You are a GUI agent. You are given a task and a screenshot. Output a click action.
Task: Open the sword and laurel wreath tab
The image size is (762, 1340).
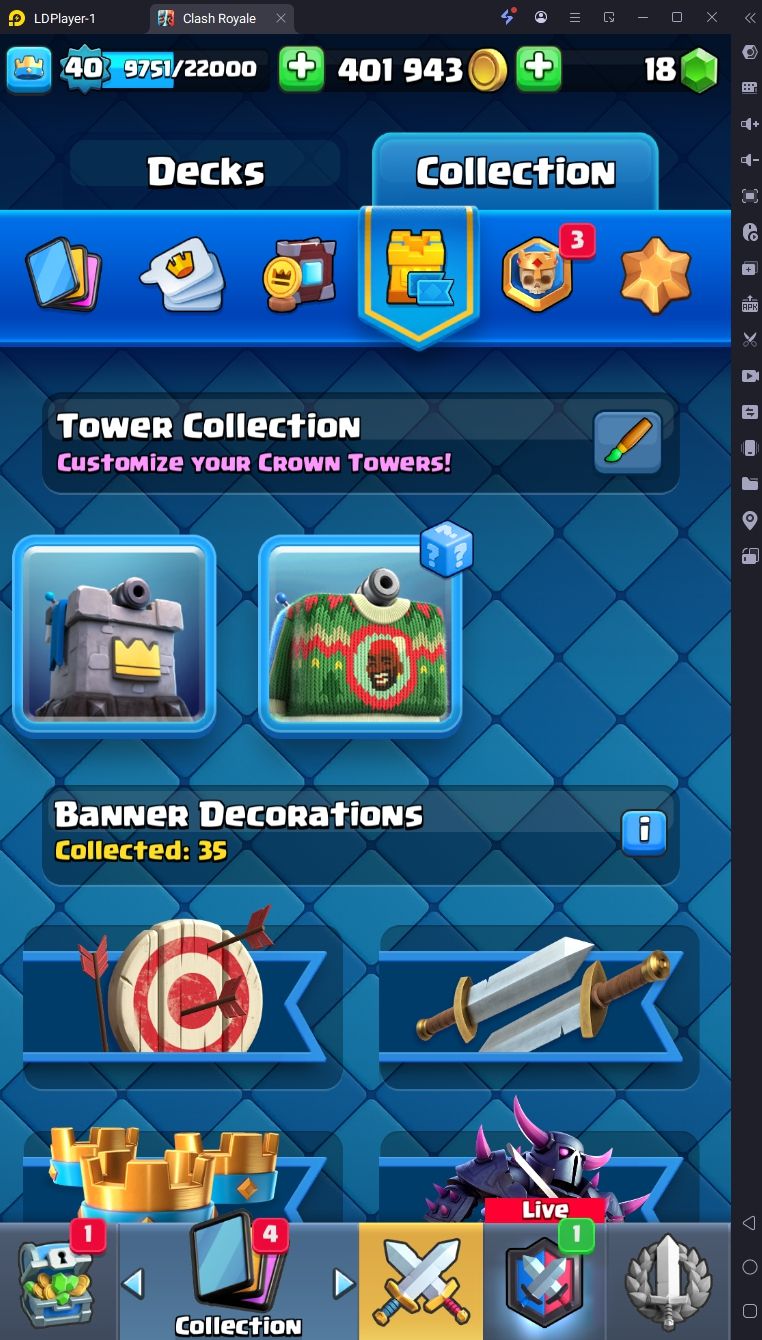click(x=668, y=1282)
